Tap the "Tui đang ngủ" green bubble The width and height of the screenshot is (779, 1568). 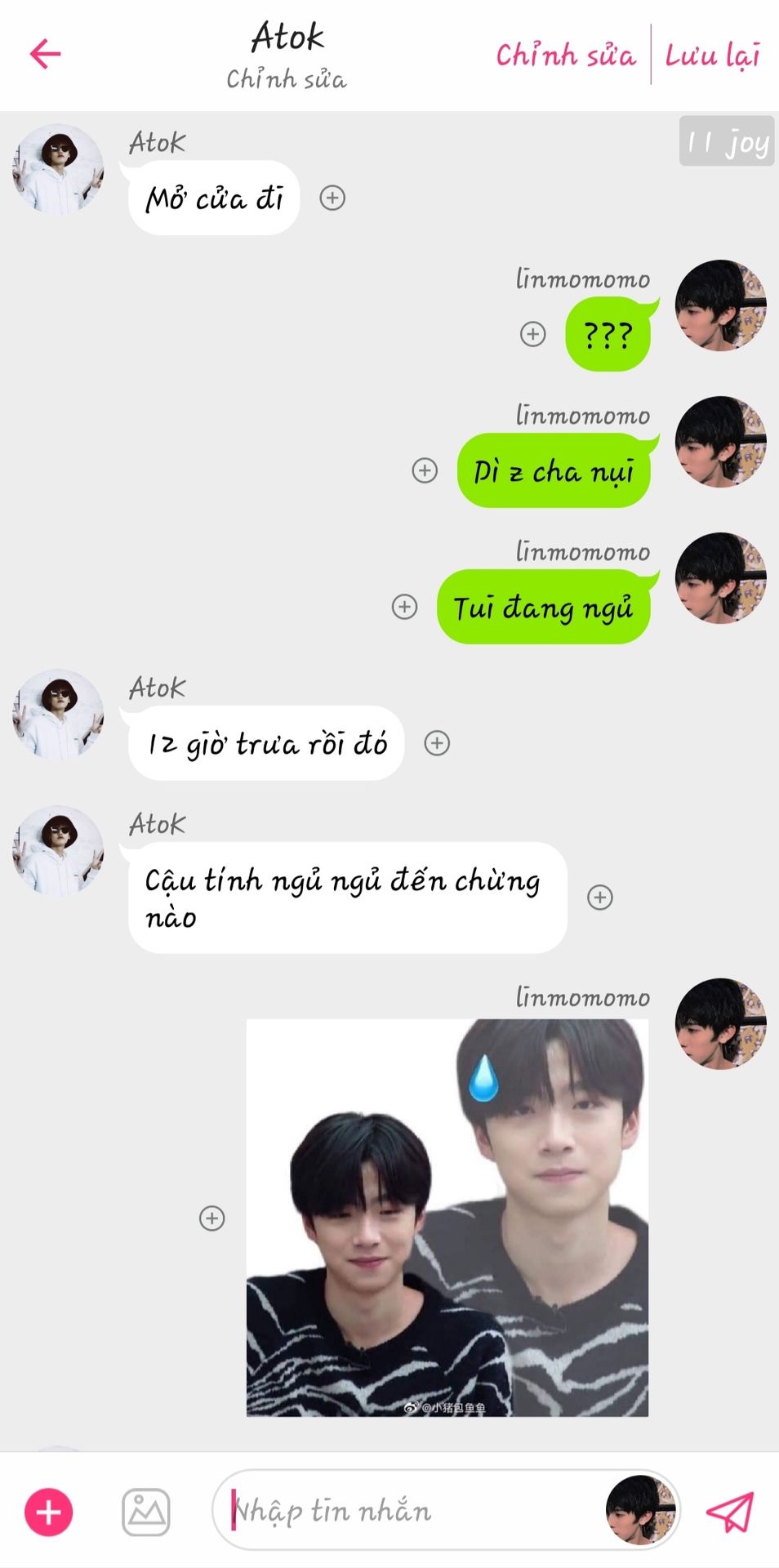(544, 607)
